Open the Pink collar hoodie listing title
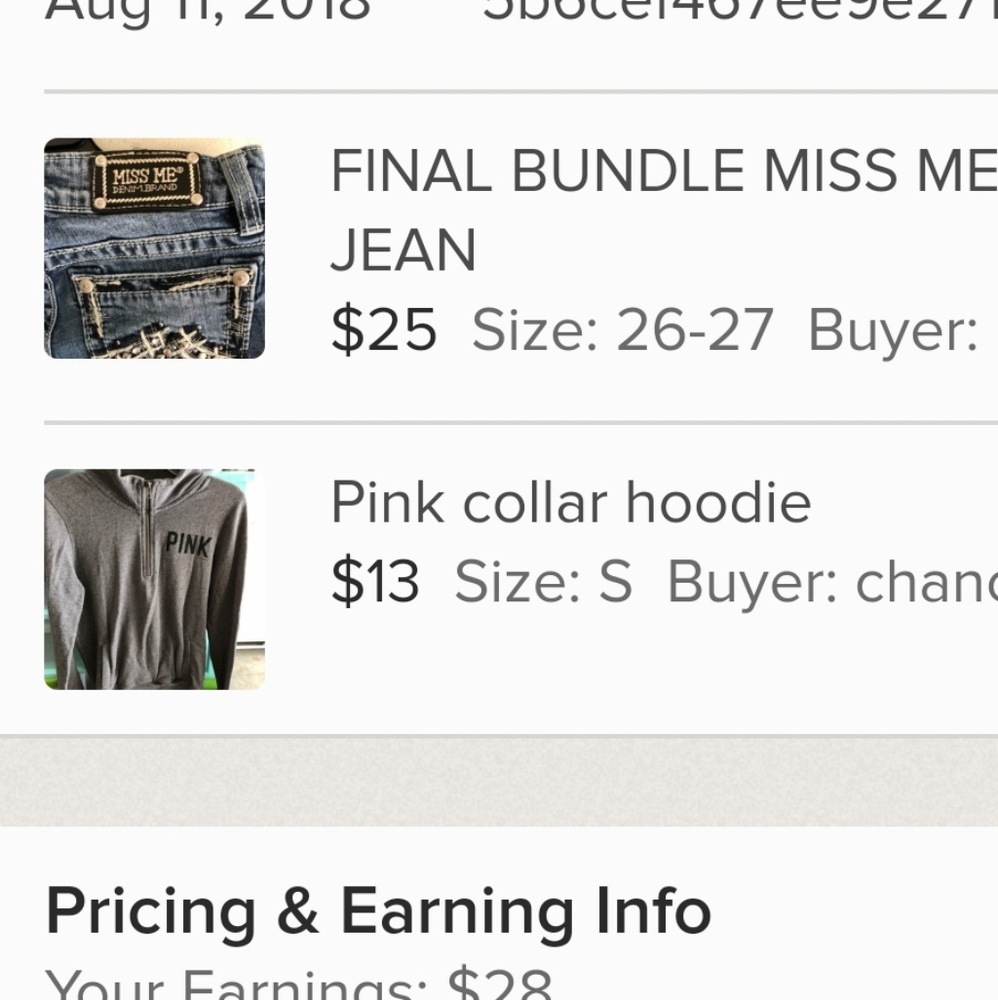 point(570,502)
